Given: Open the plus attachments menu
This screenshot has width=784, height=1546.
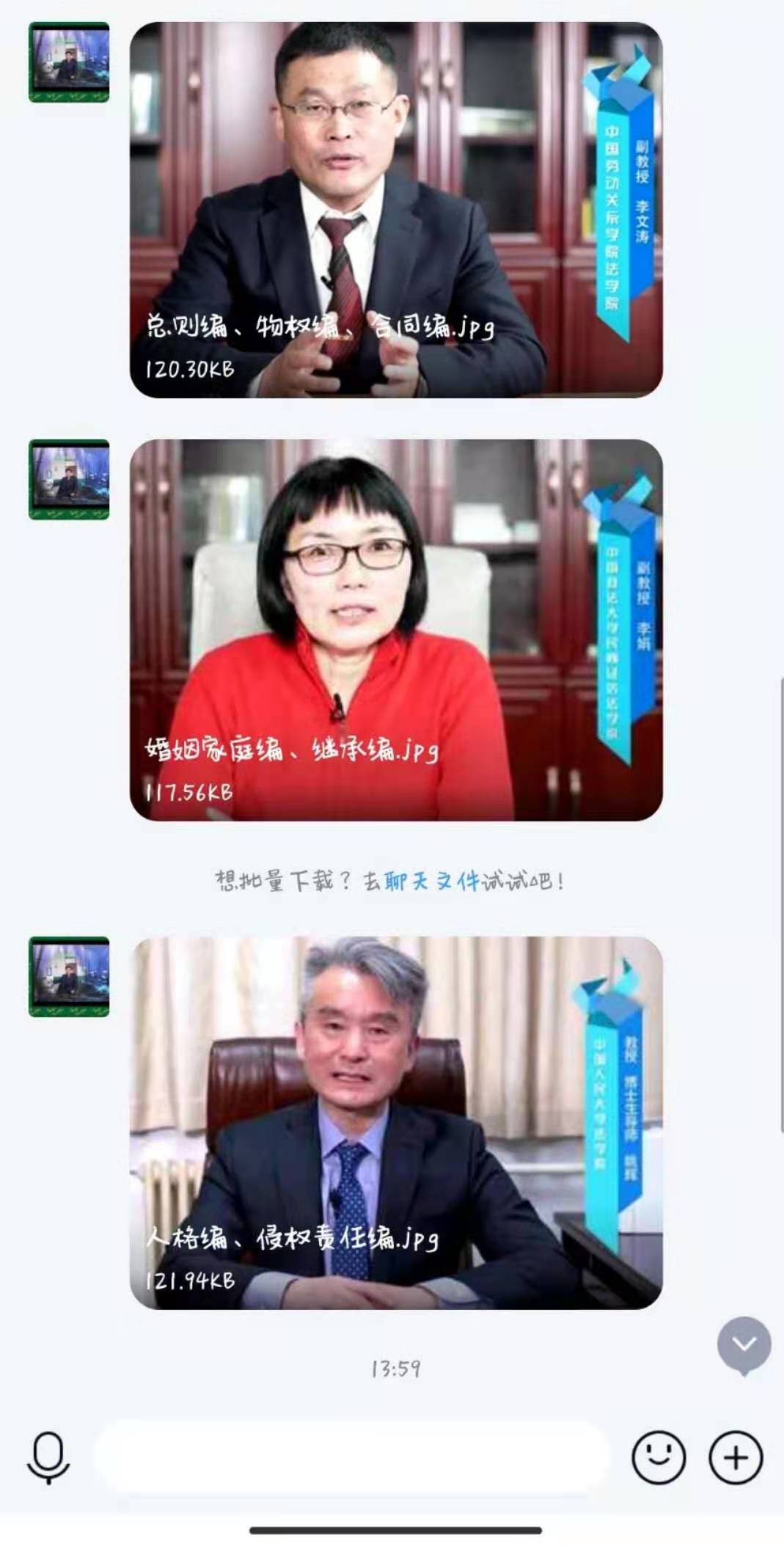Looking at the screenshot, I should coord(736,1457).
